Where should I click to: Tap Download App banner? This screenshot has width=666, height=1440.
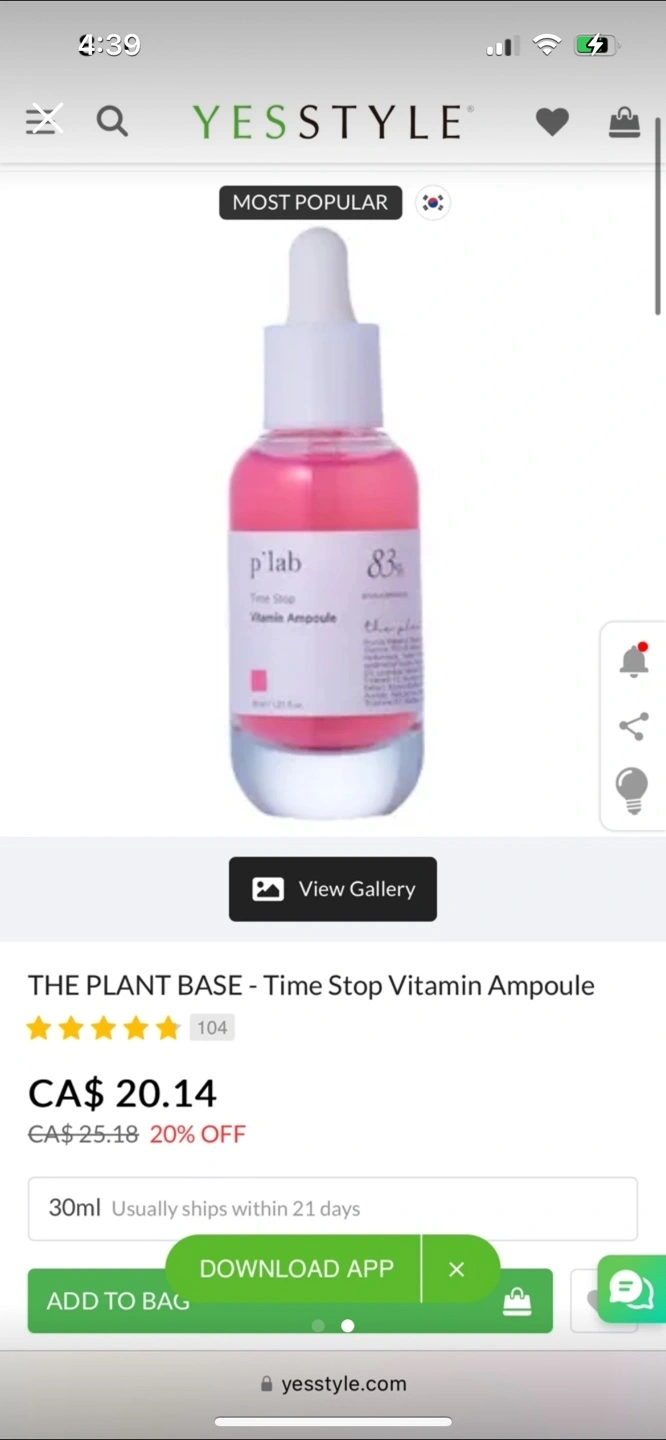pyautogui.click(x=294, y=1268)
